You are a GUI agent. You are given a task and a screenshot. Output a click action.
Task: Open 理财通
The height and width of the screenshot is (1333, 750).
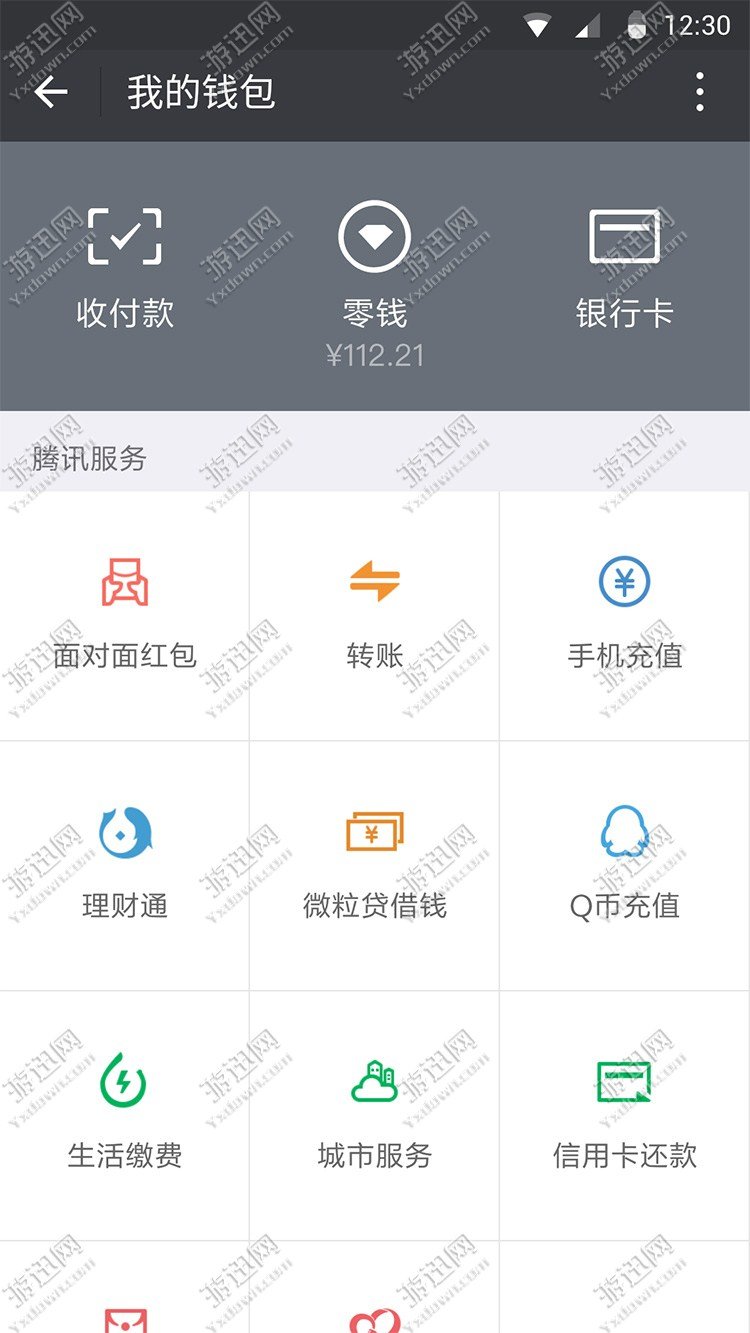tap(125, 866)
